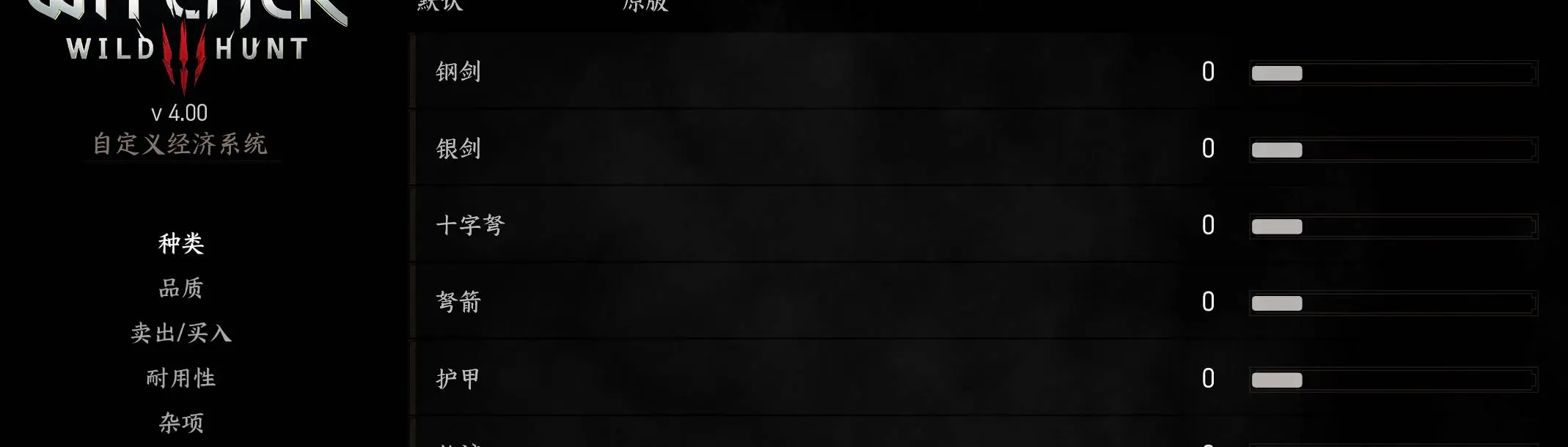
Task: Adjust the 银剑 slider
Action: pyautogui.click(x=1393, y=150)
